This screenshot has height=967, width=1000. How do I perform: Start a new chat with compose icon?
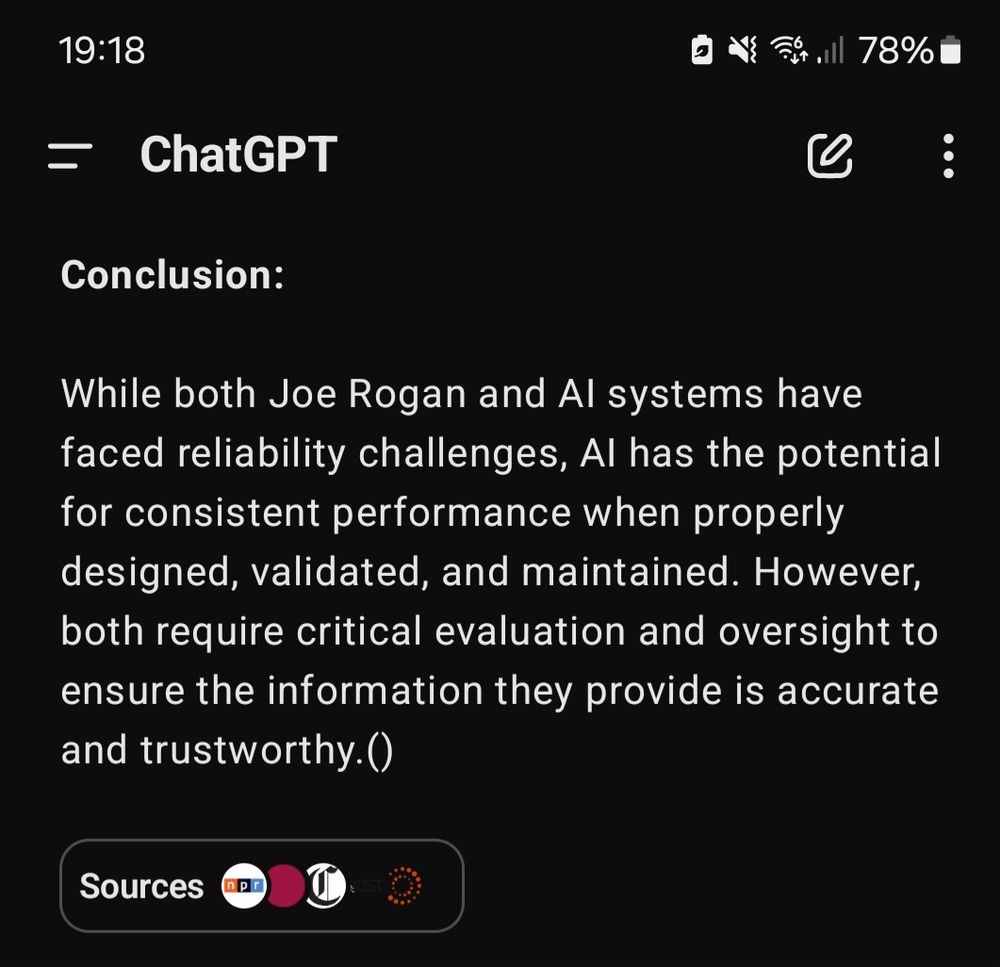tap(830, 155)
